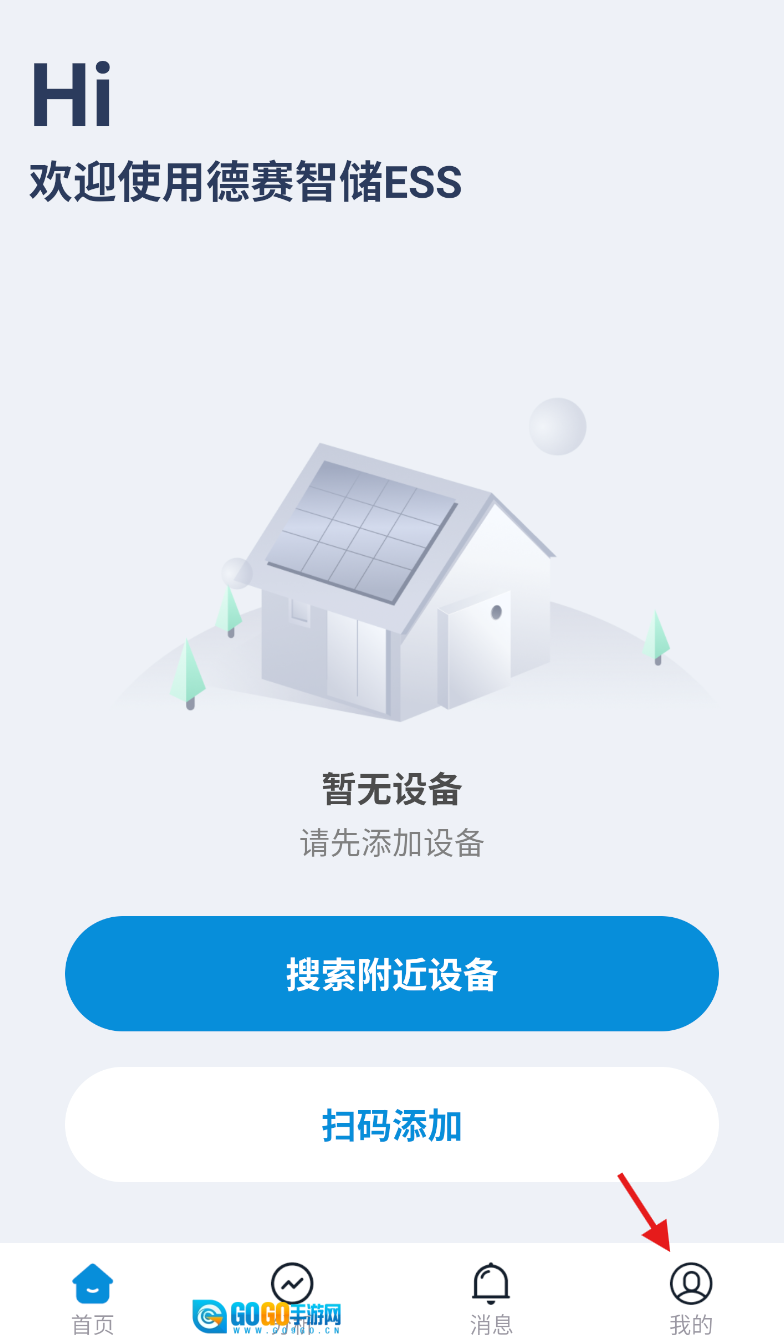
Task: Add a device via 扫码添加
Action: (x=392, y=1125)
